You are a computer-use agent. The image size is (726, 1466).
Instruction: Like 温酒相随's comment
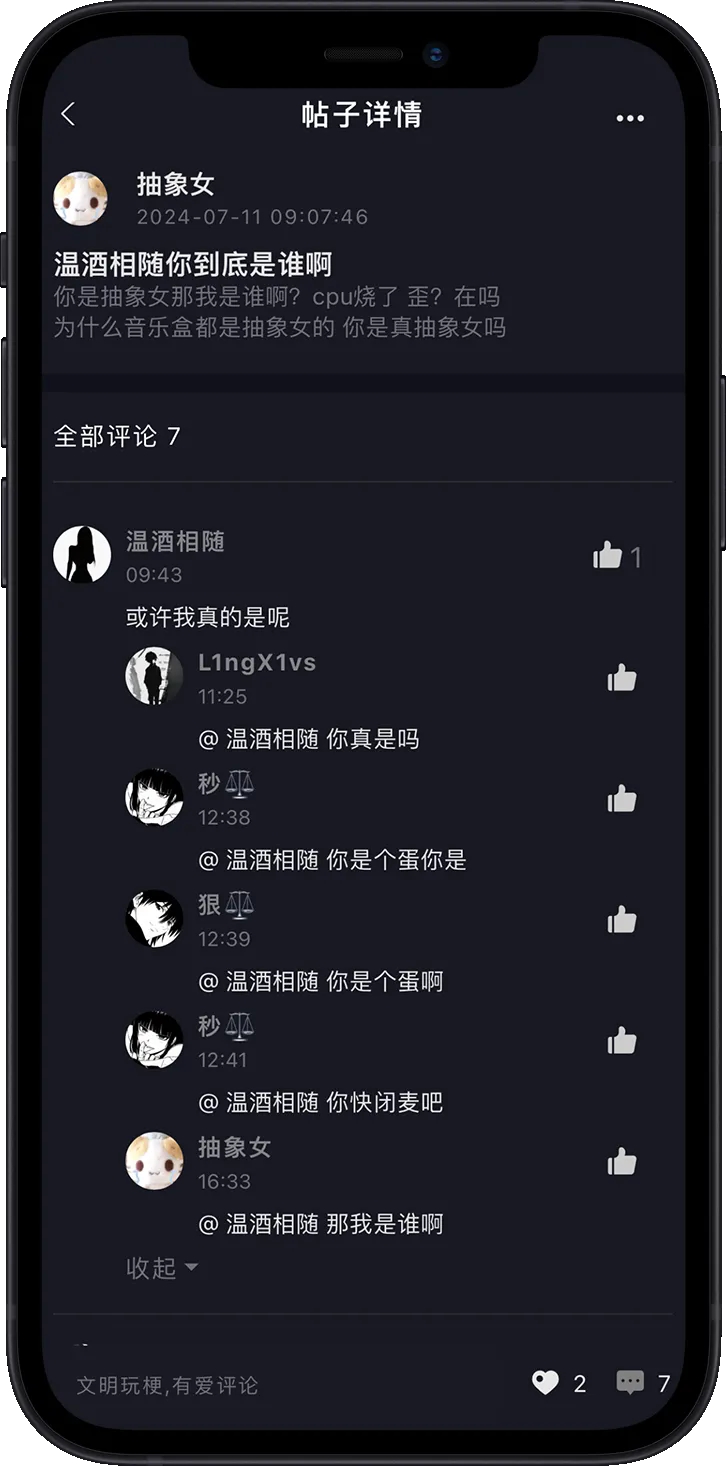608,556
